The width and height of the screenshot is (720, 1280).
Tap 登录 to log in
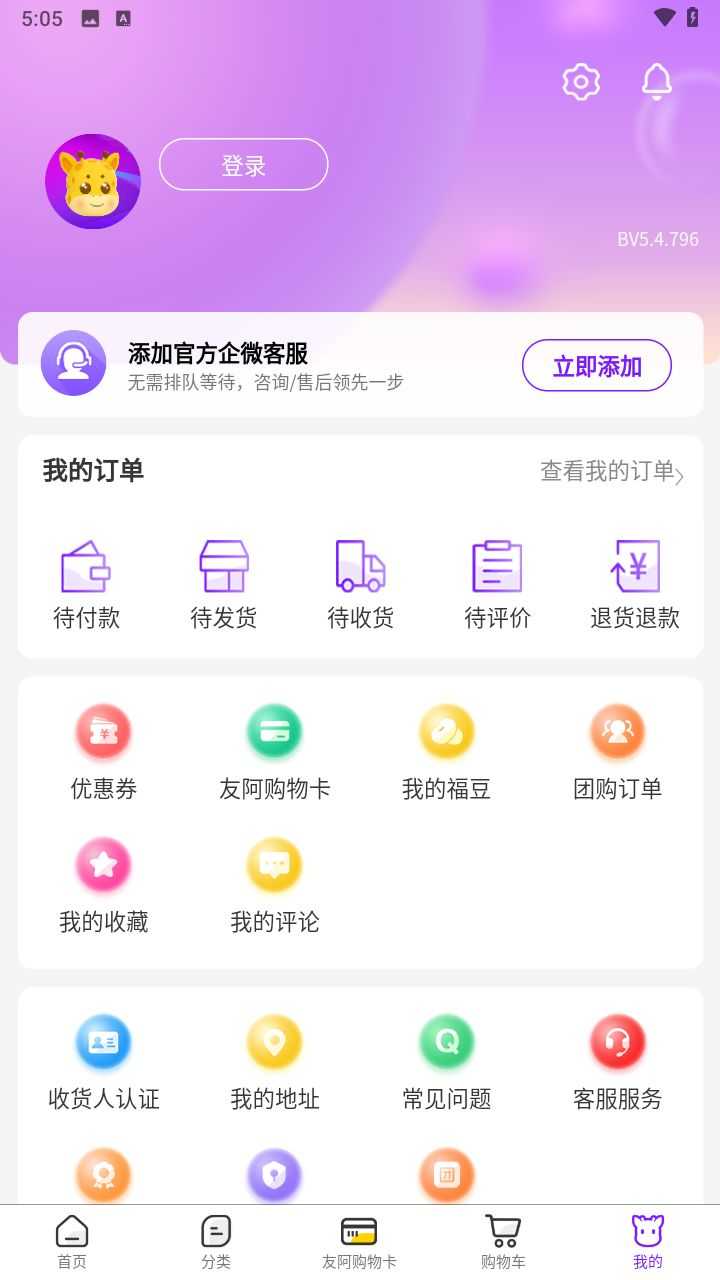[x=243, y=164]
